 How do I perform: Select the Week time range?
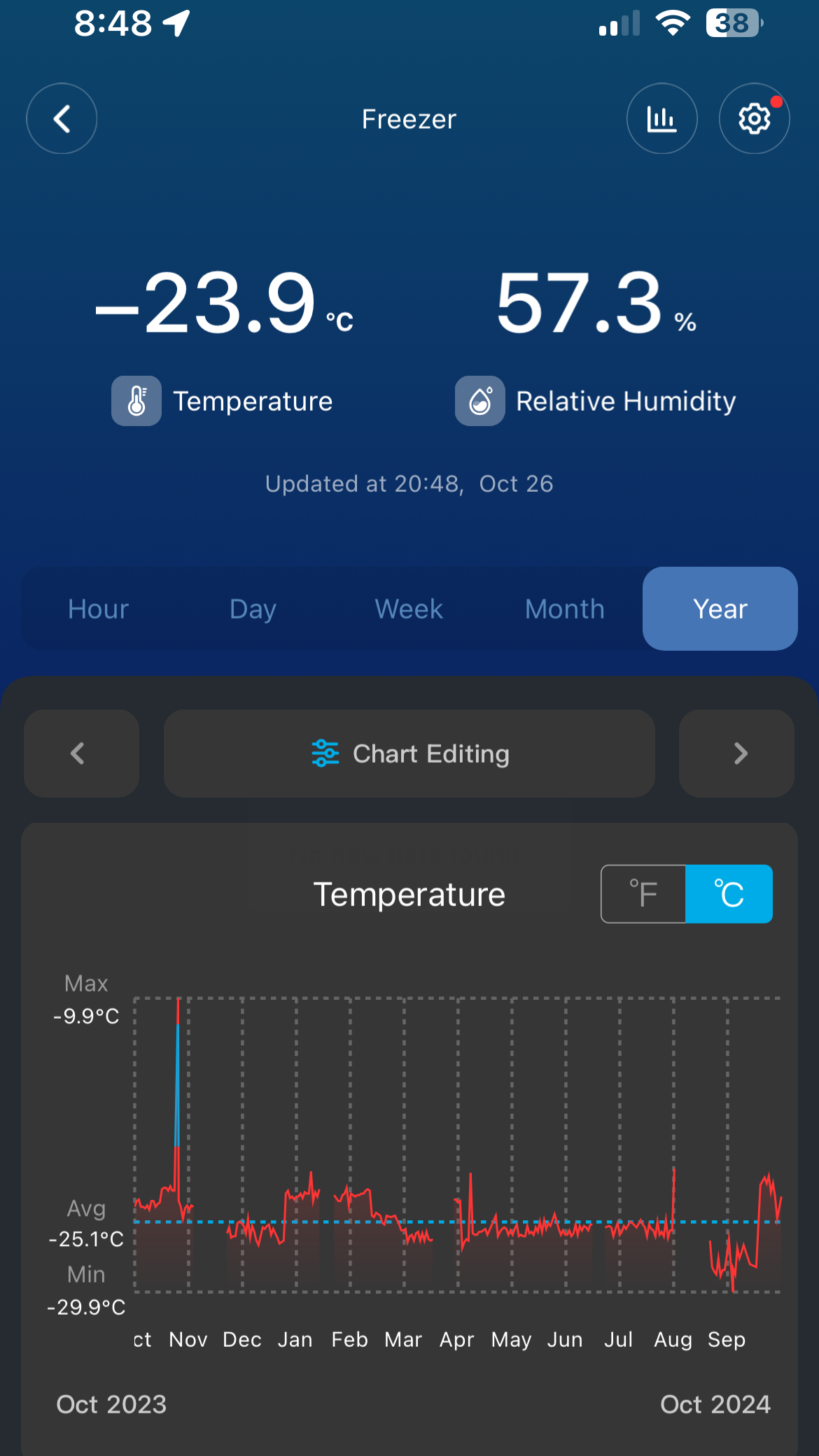(409, 609)
